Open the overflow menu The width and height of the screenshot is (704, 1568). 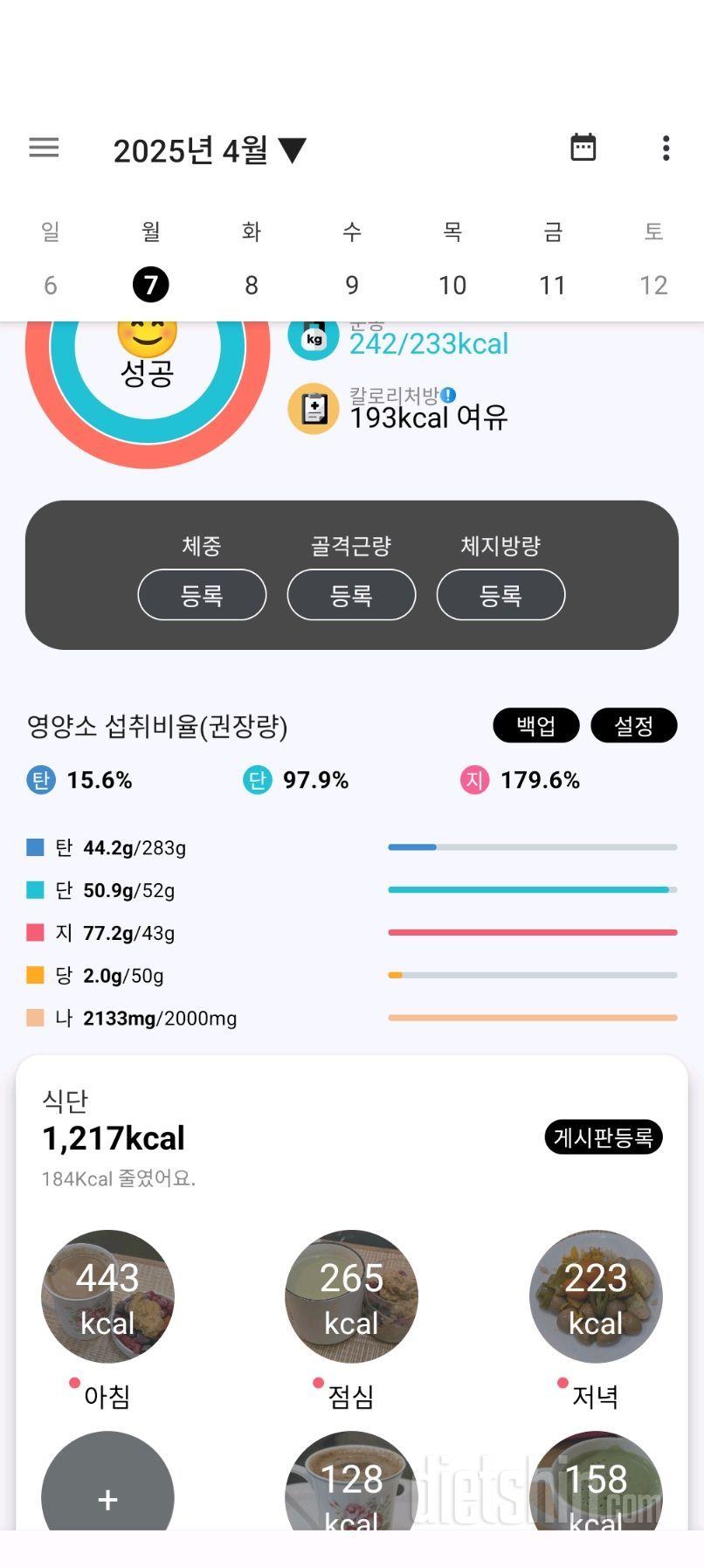666,149
